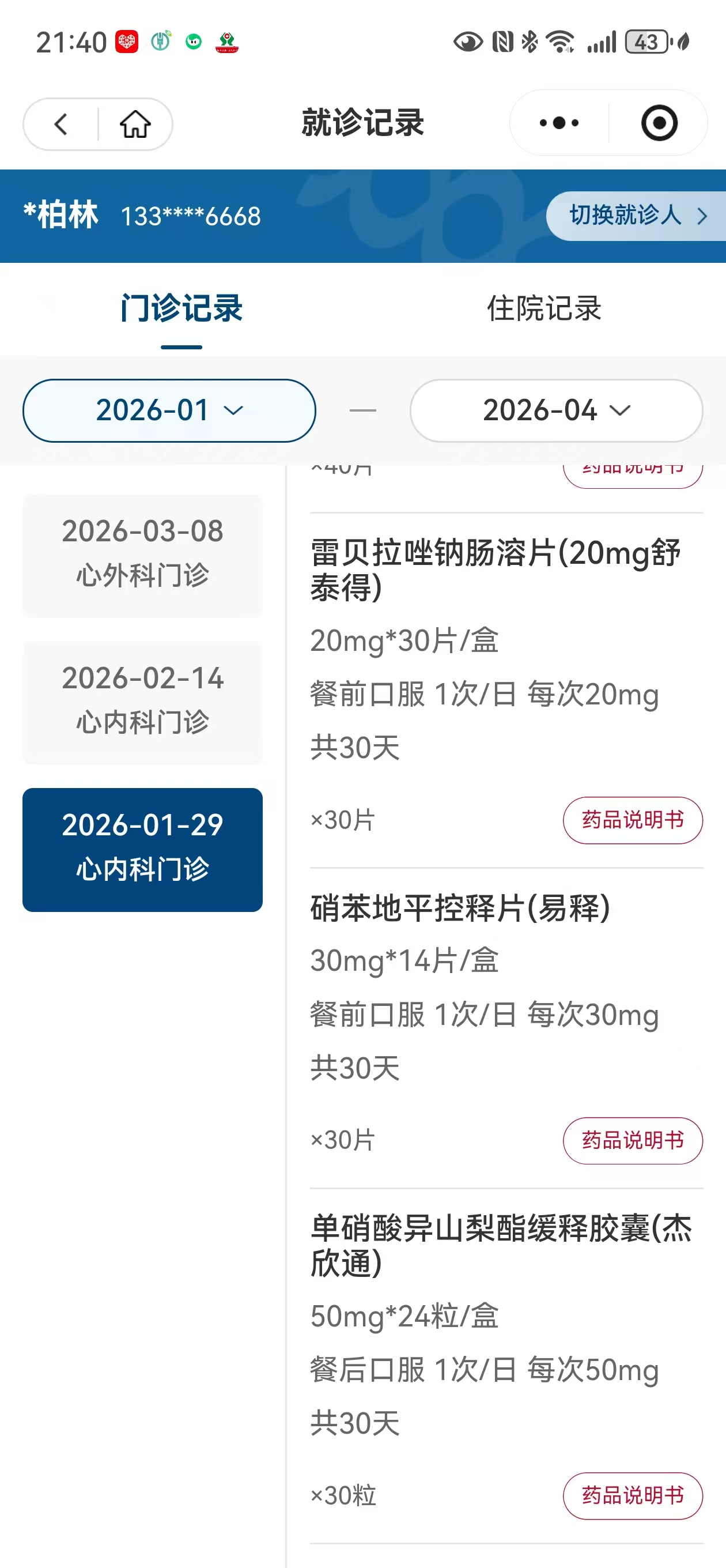Go back to the previous page
This screenshot has width=726, height=1568.
[x=61, y=124]
